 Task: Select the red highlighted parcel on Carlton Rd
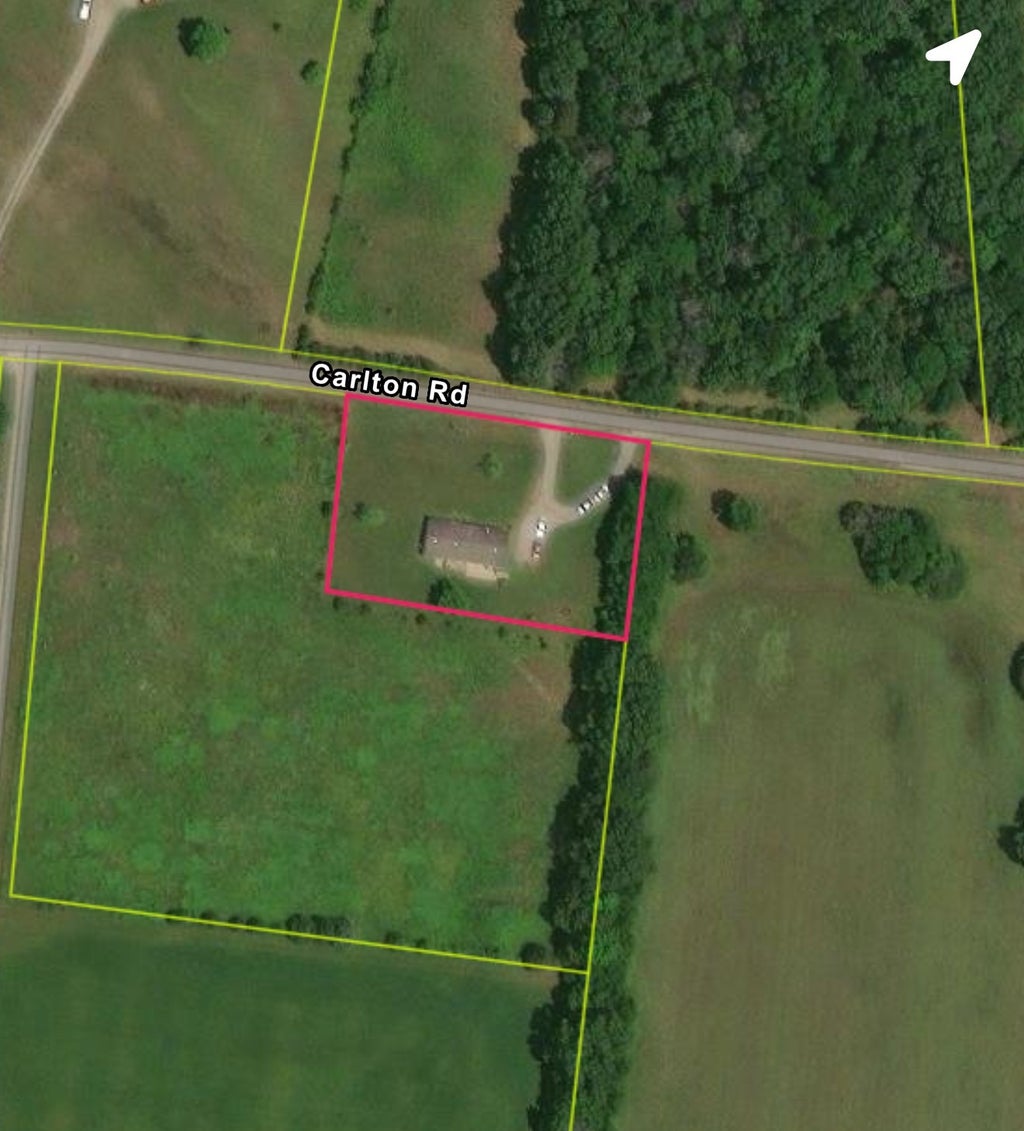(x=488, y=515)
